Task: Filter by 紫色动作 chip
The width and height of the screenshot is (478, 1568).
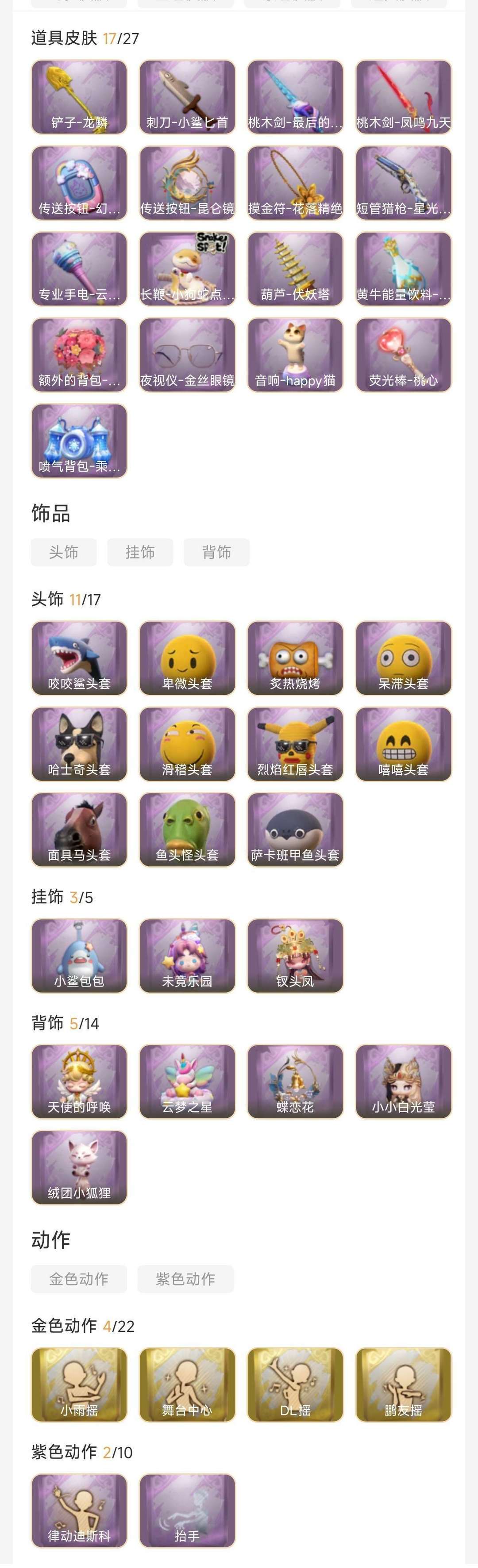Action: click(185, 1278)
